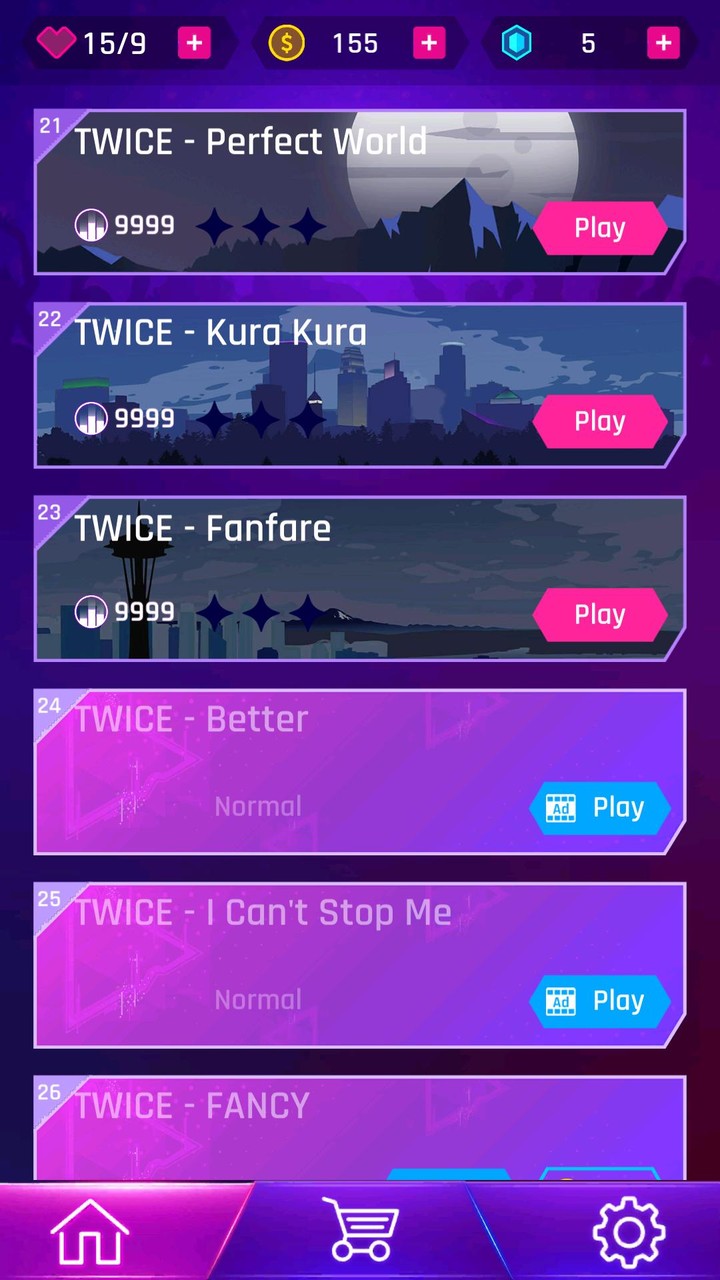This screenshot has height=1280, width=720.
Task: Click the Normal difficulty label on Better
Action: 258,807
